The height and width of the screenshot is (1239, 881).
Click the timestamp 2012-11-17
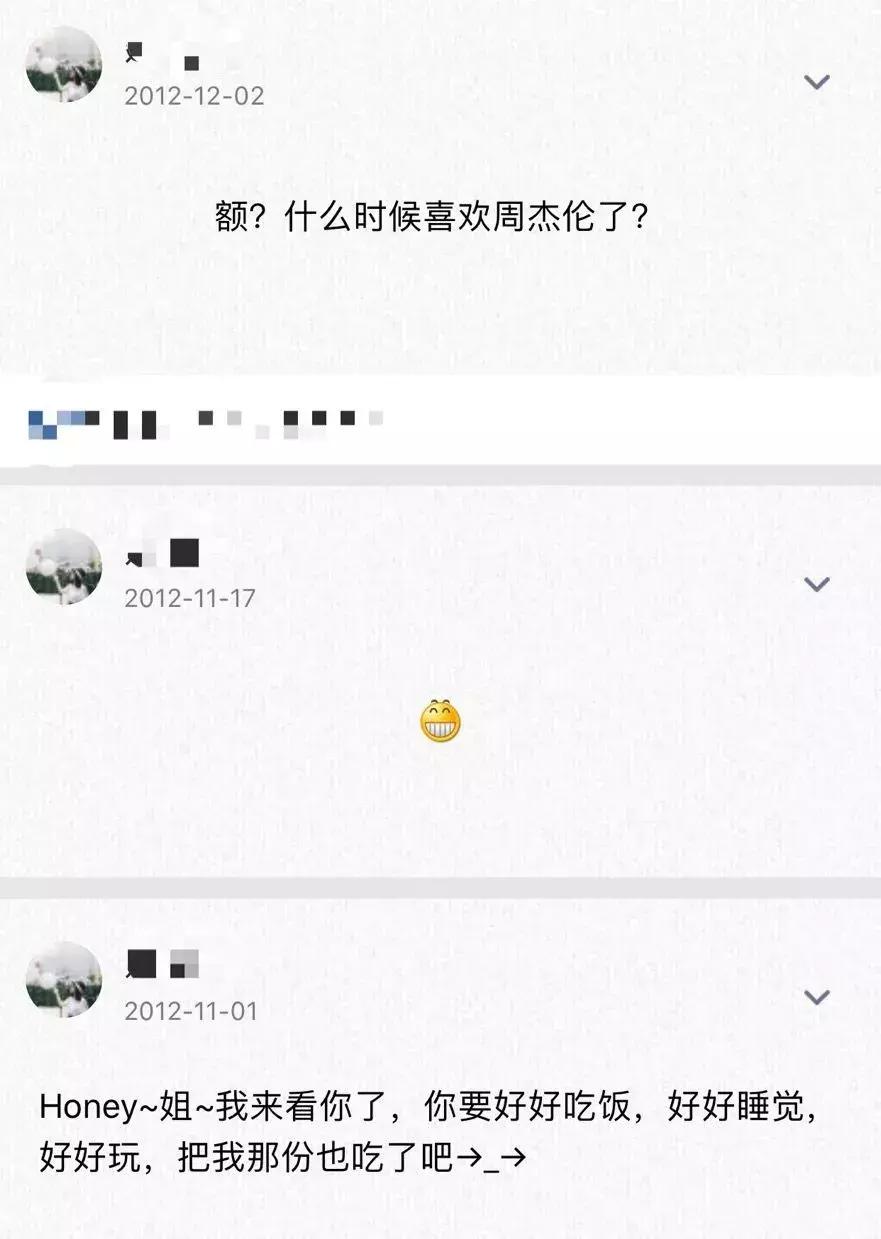click(192, 600)
